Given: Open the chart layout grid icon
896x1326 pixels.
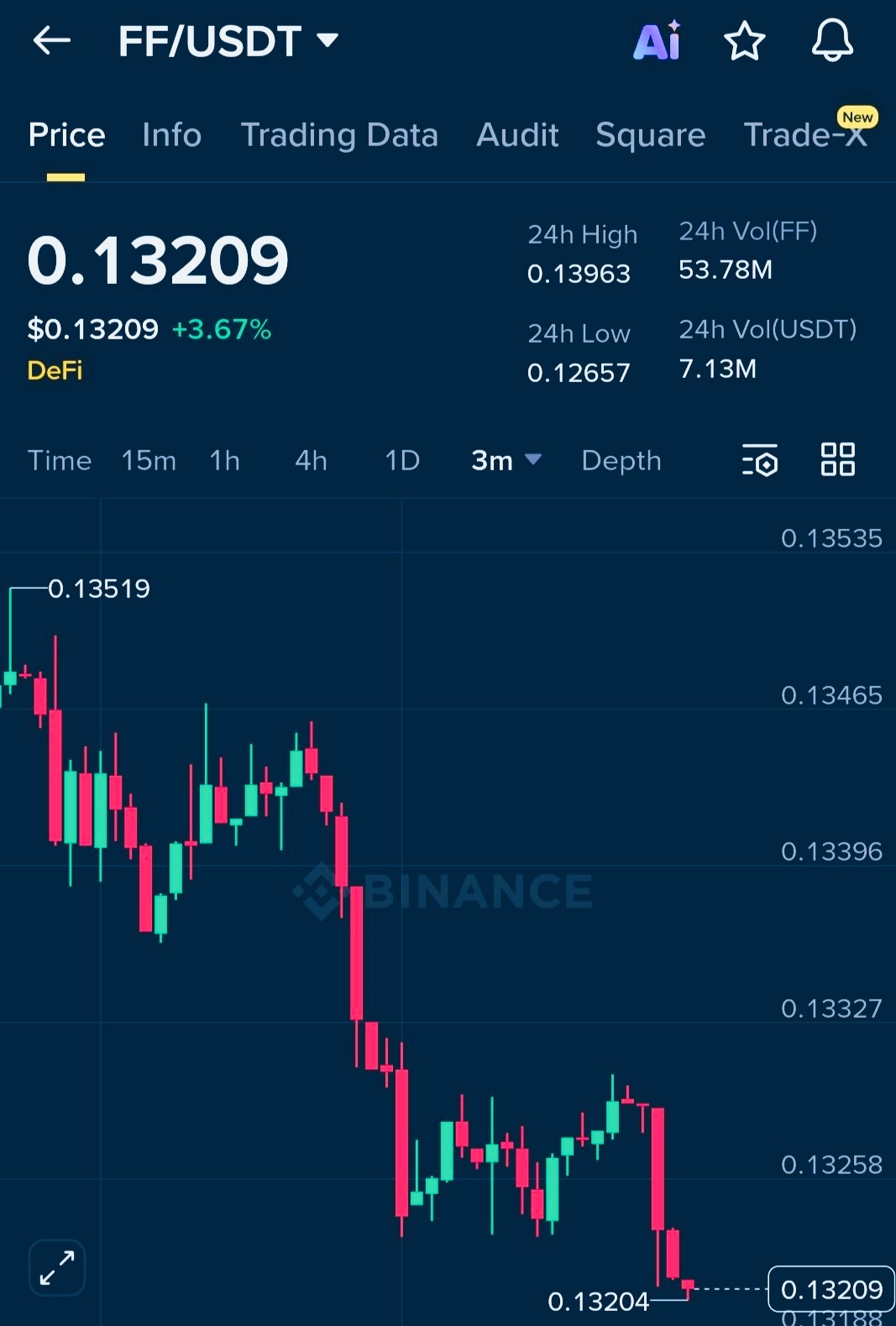Looking at the screenshot, I should [x=837, y=460].
